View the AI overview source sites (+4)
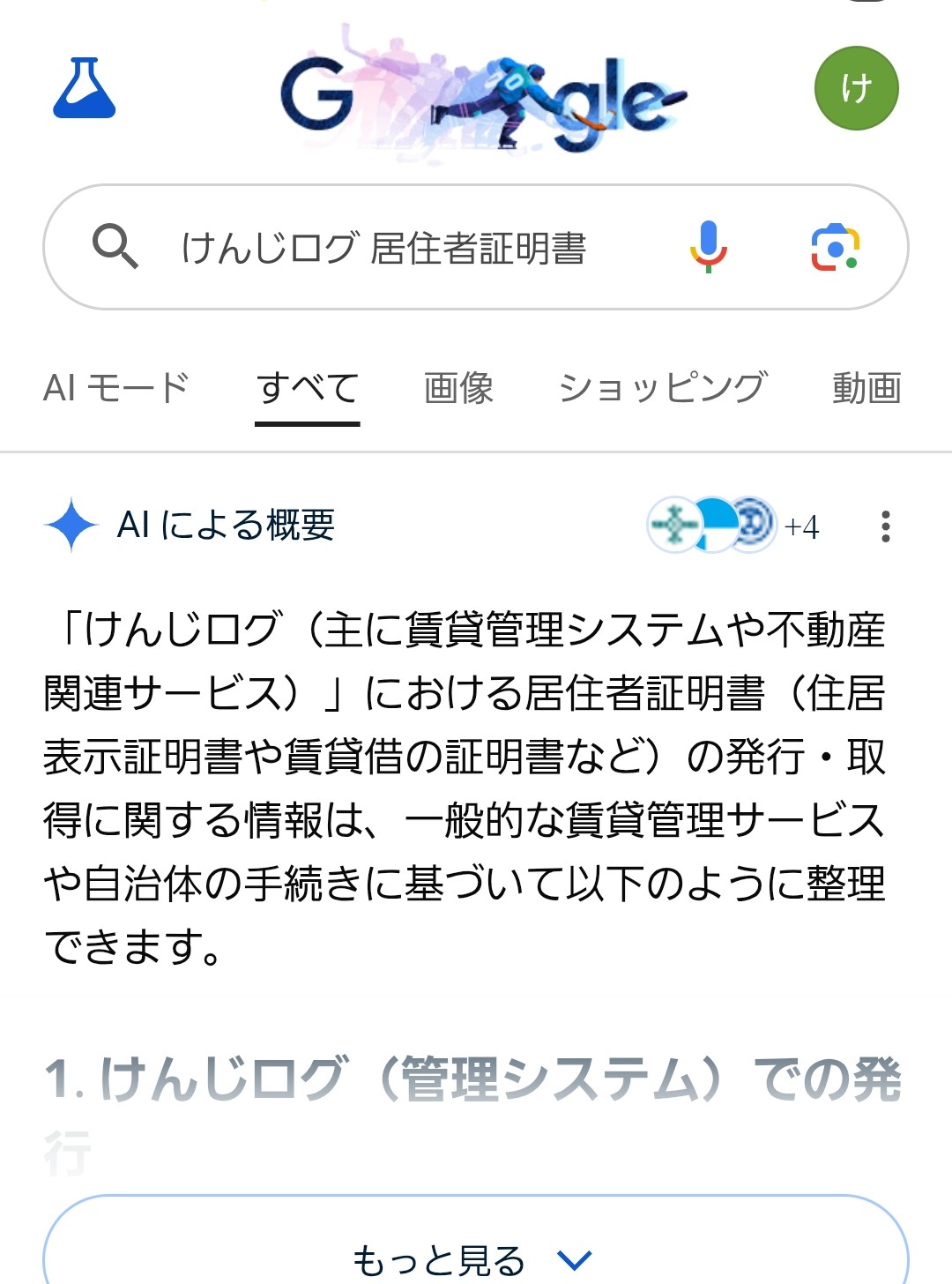 click(x=733, y=526)
